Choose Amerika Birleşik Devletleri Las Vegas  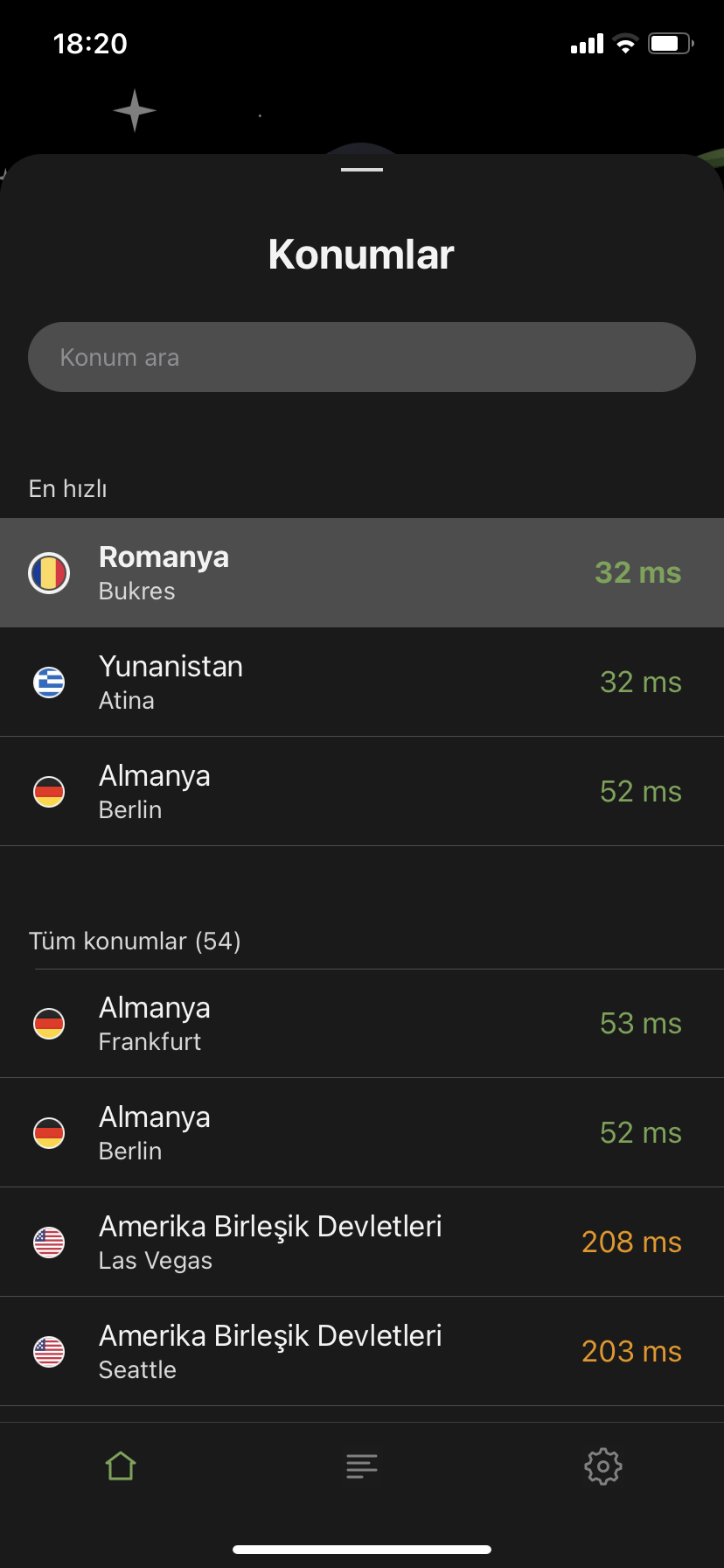(x=362, y=1242)
